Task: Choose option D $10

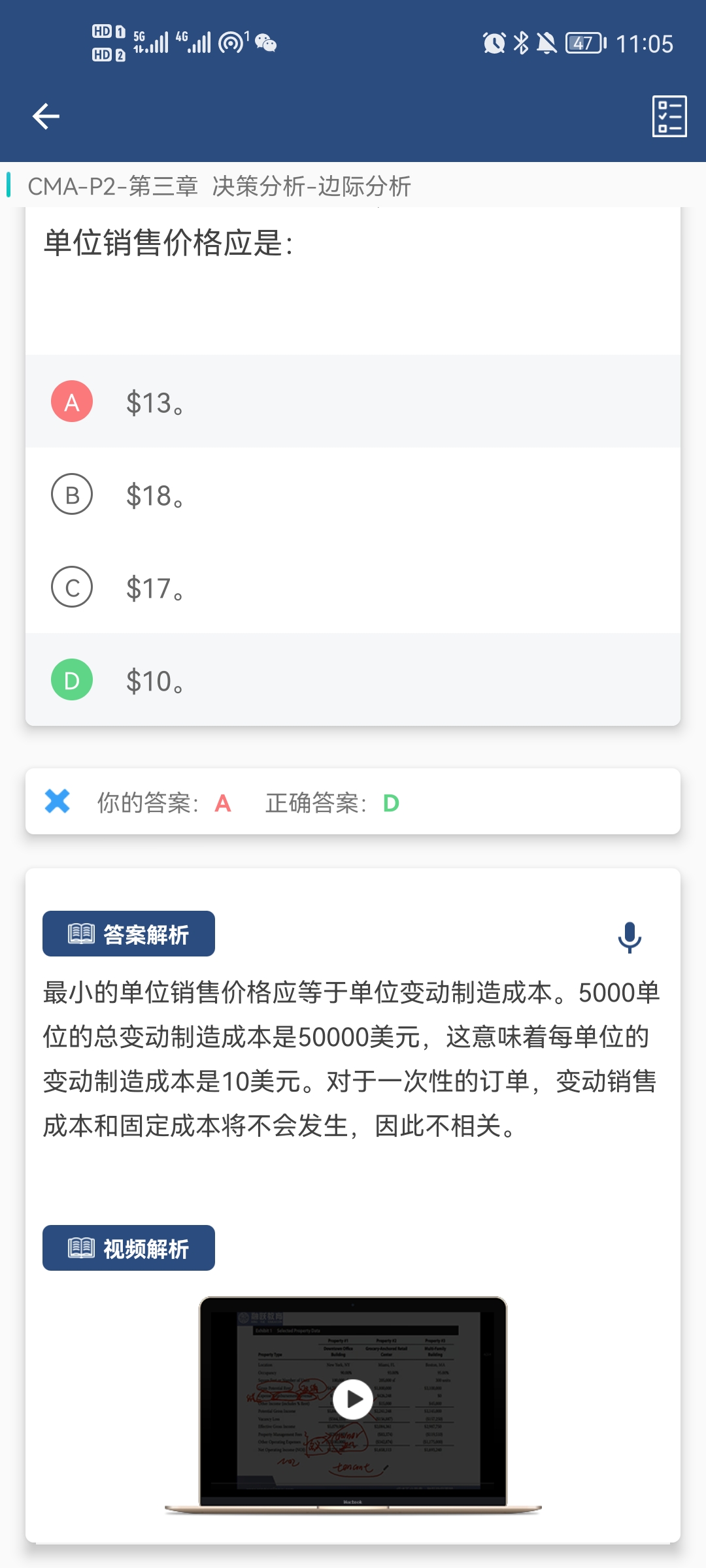Action: point(353,679)
